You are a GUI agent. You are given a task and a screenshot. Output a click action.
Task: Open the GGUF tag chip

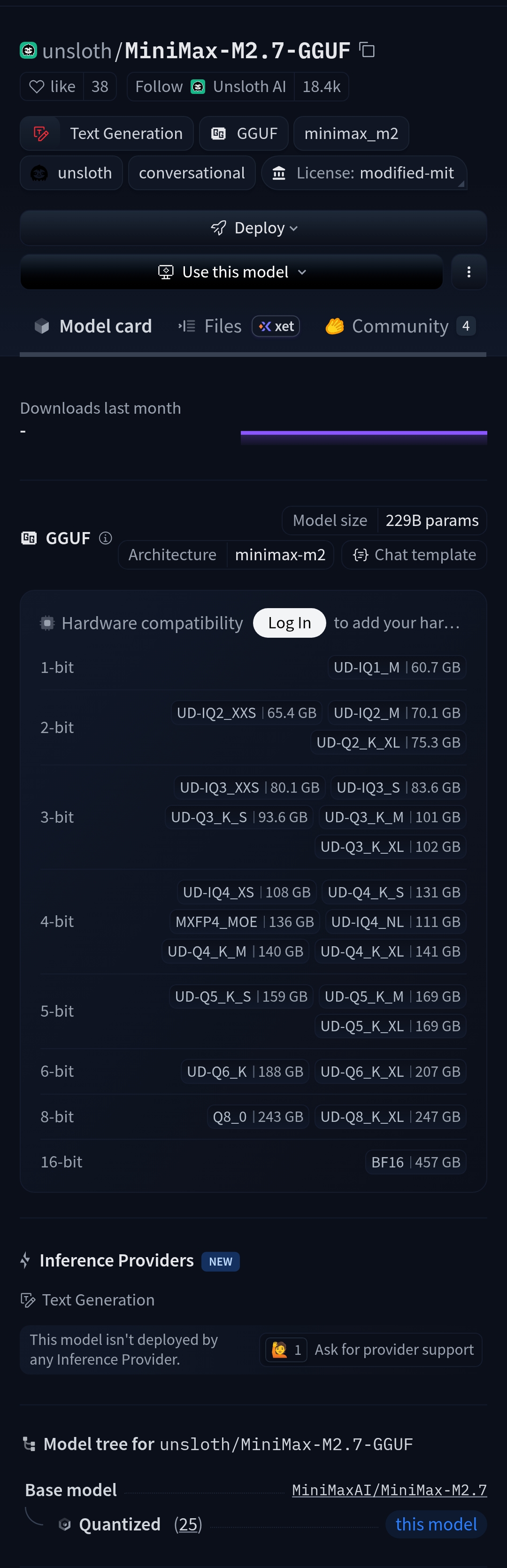[x=244, y=133]
